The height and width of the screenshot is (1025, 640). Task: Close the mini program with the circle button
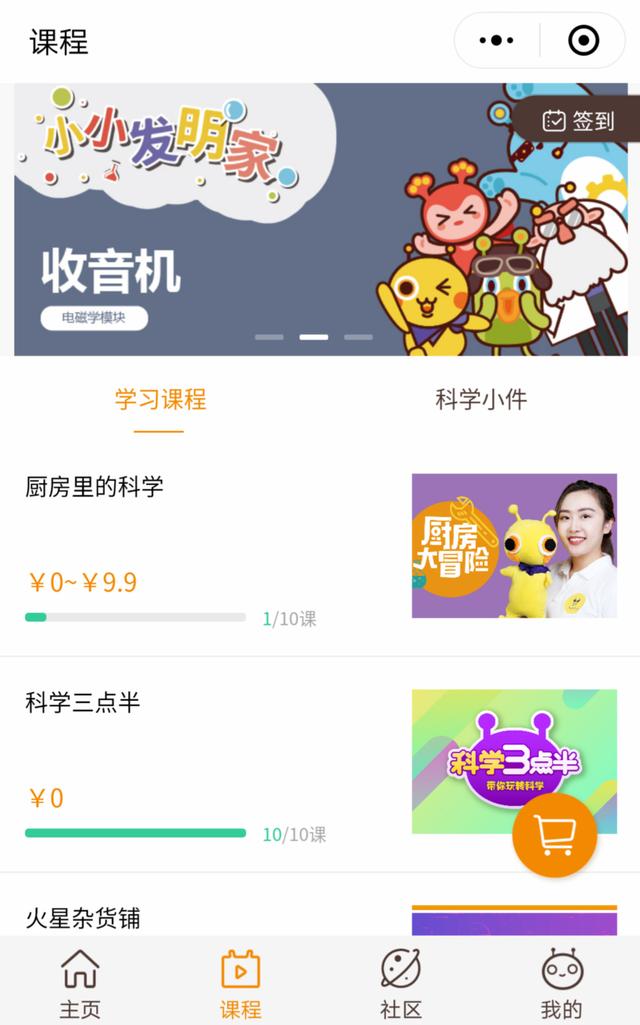583,41
